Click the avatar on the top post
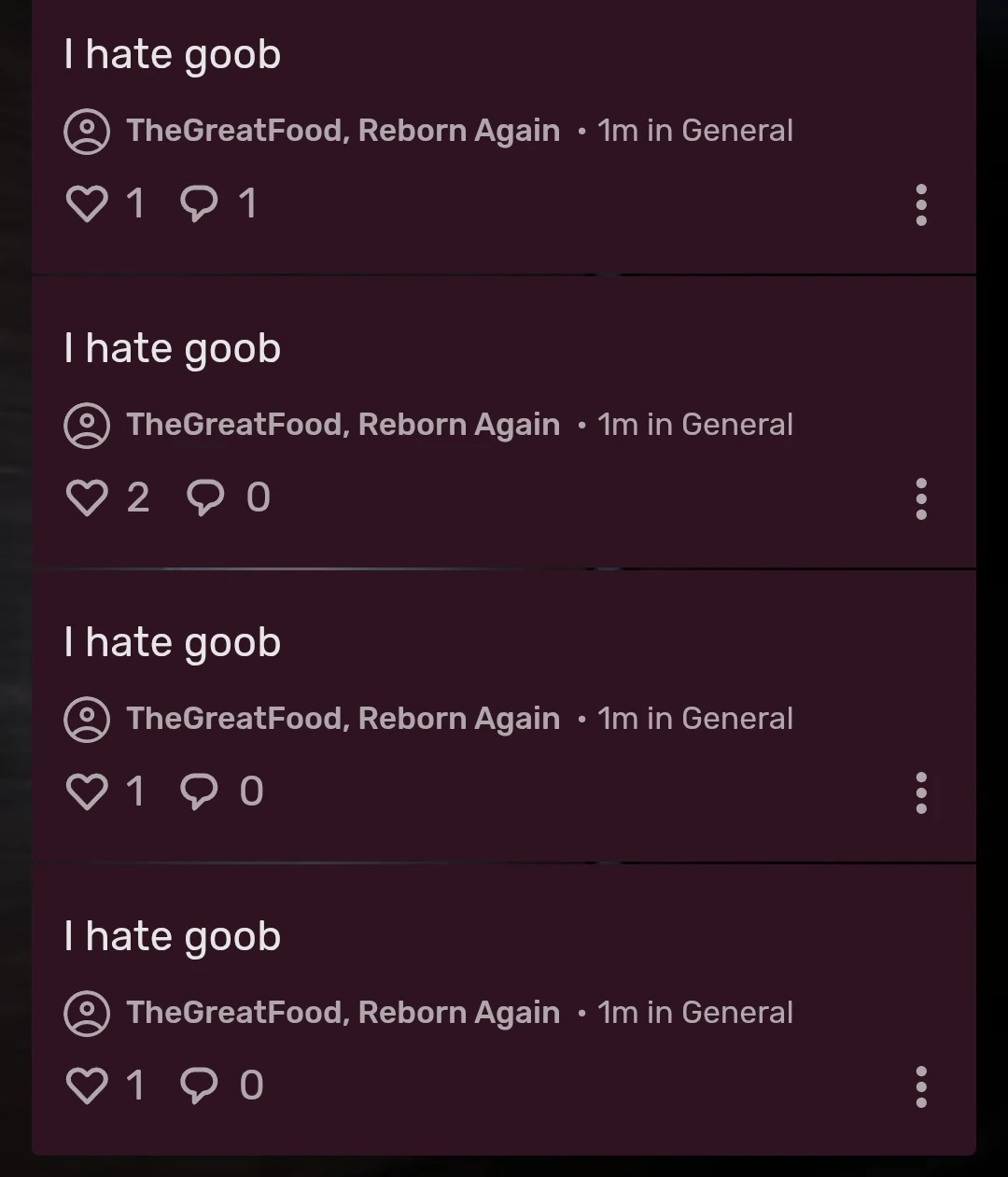The width and height of the screenshot is (1008, 1177). point(87,131)
